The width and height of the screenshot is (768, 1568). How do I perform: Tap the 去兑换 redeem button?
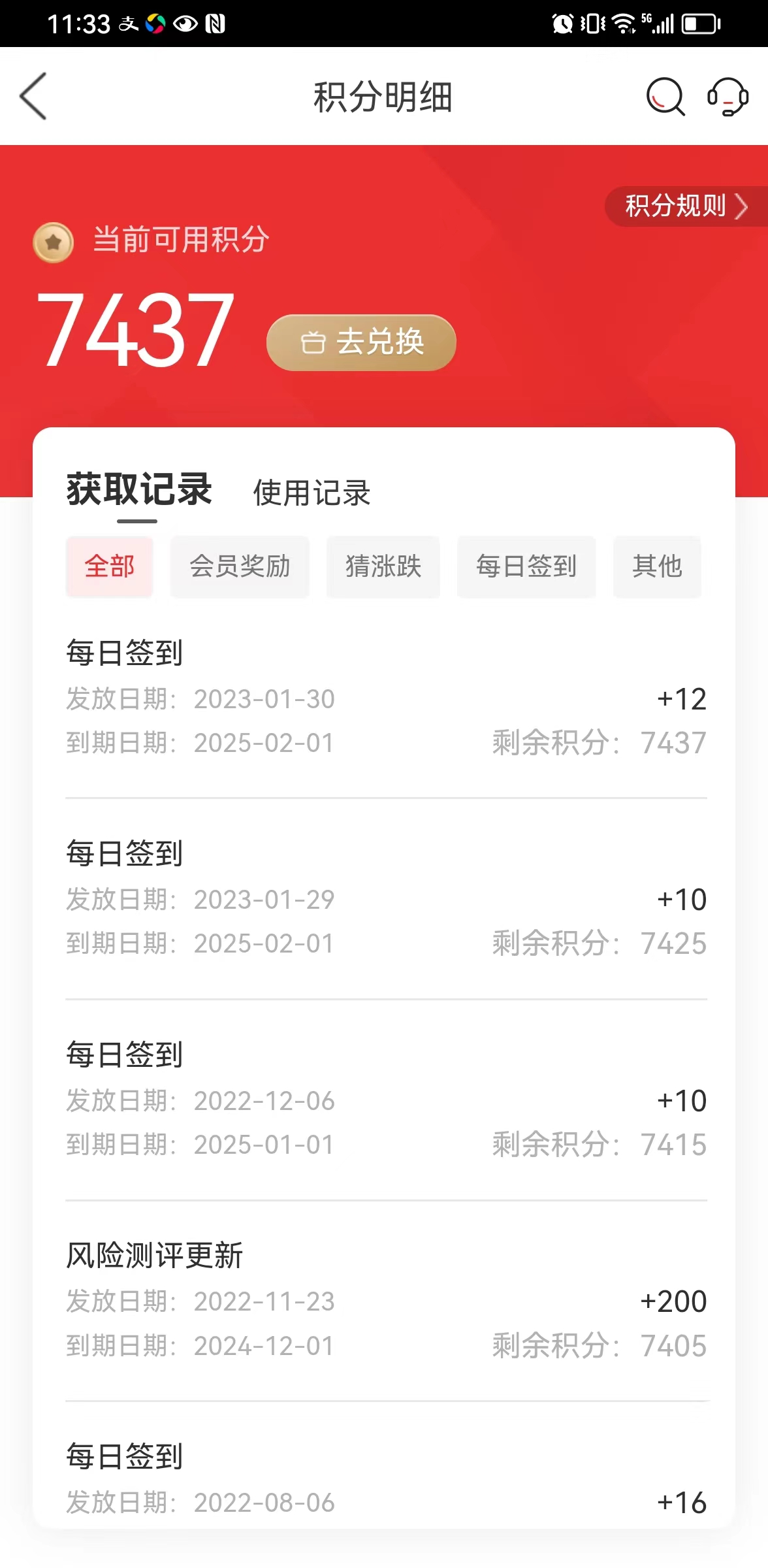click(361, 342)
